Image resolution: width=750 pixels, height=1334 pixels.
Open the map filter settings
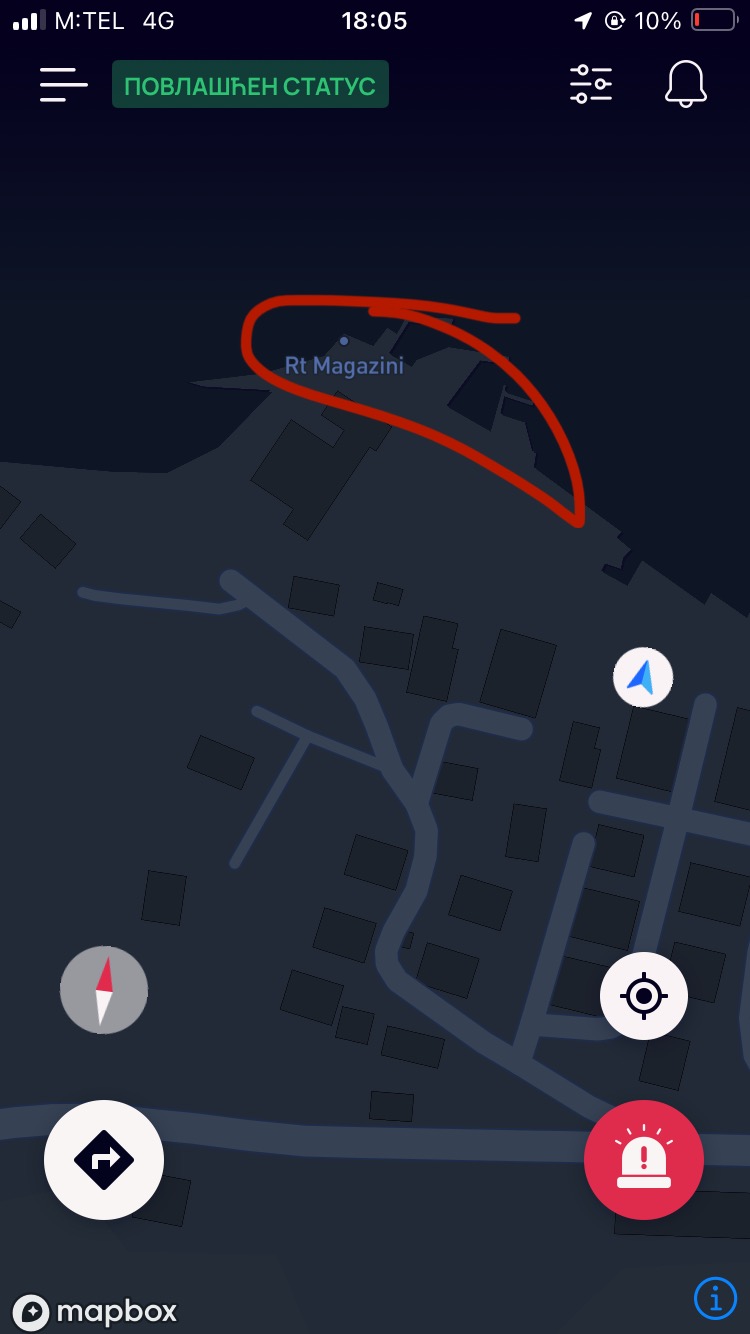coord(591,84)
